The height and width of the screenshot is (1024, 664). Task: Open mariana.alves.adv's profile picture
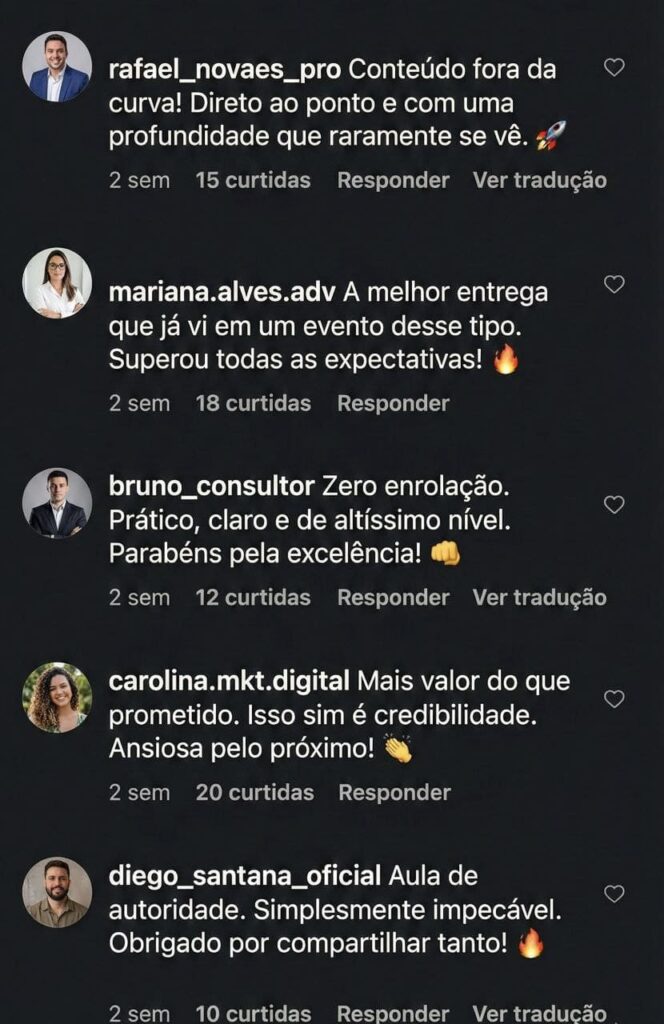[57, 283]
